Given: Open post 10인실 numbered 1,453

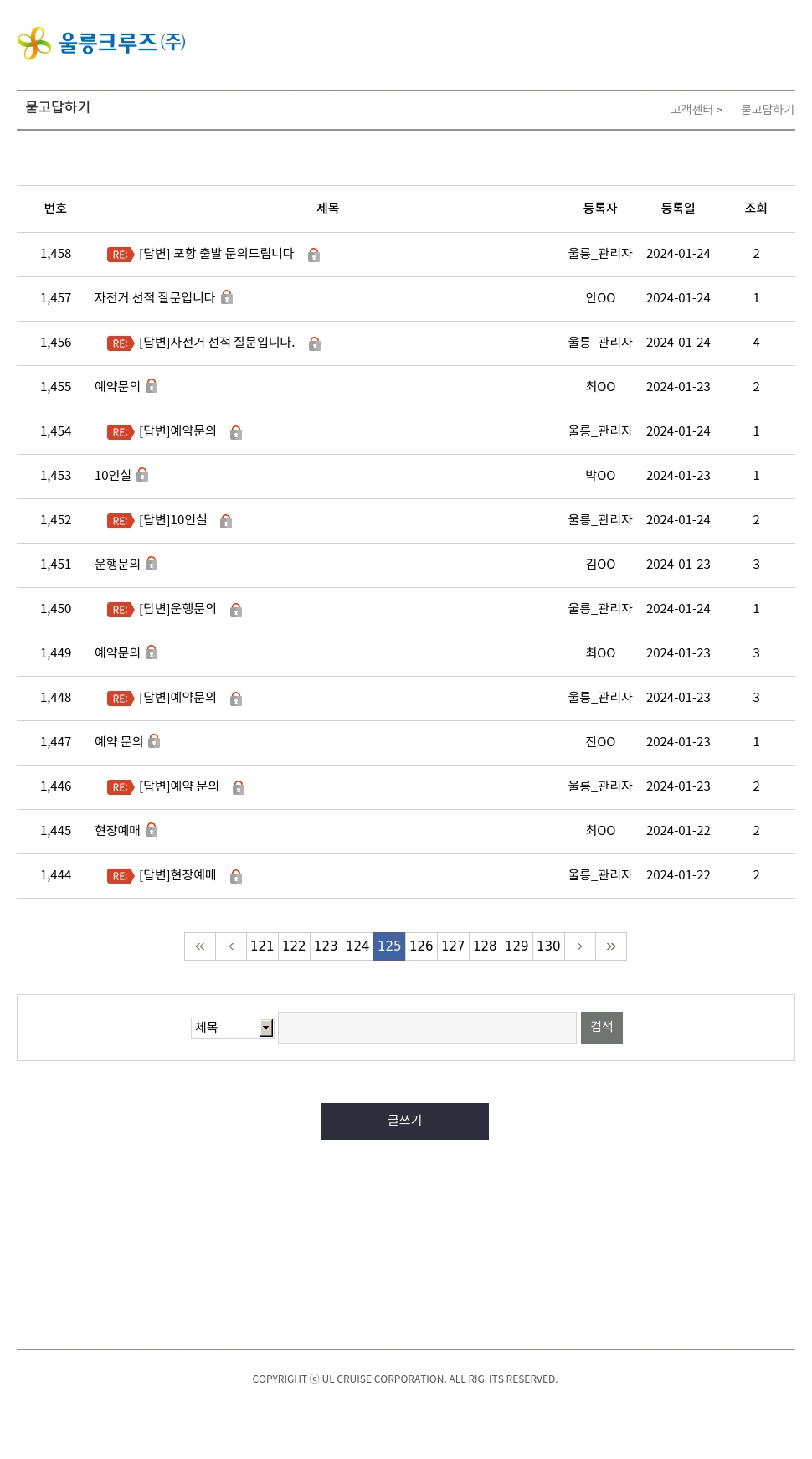Looking at the screenshot, I should [113, 476].
